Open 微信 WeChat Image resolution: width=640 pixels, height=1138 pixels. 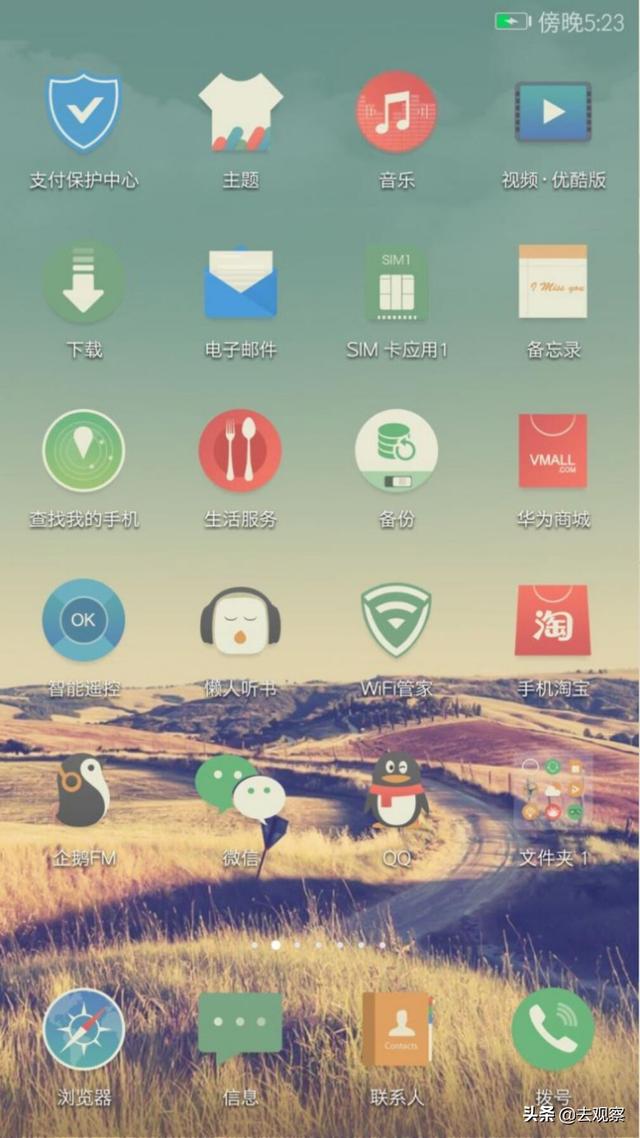240,790
